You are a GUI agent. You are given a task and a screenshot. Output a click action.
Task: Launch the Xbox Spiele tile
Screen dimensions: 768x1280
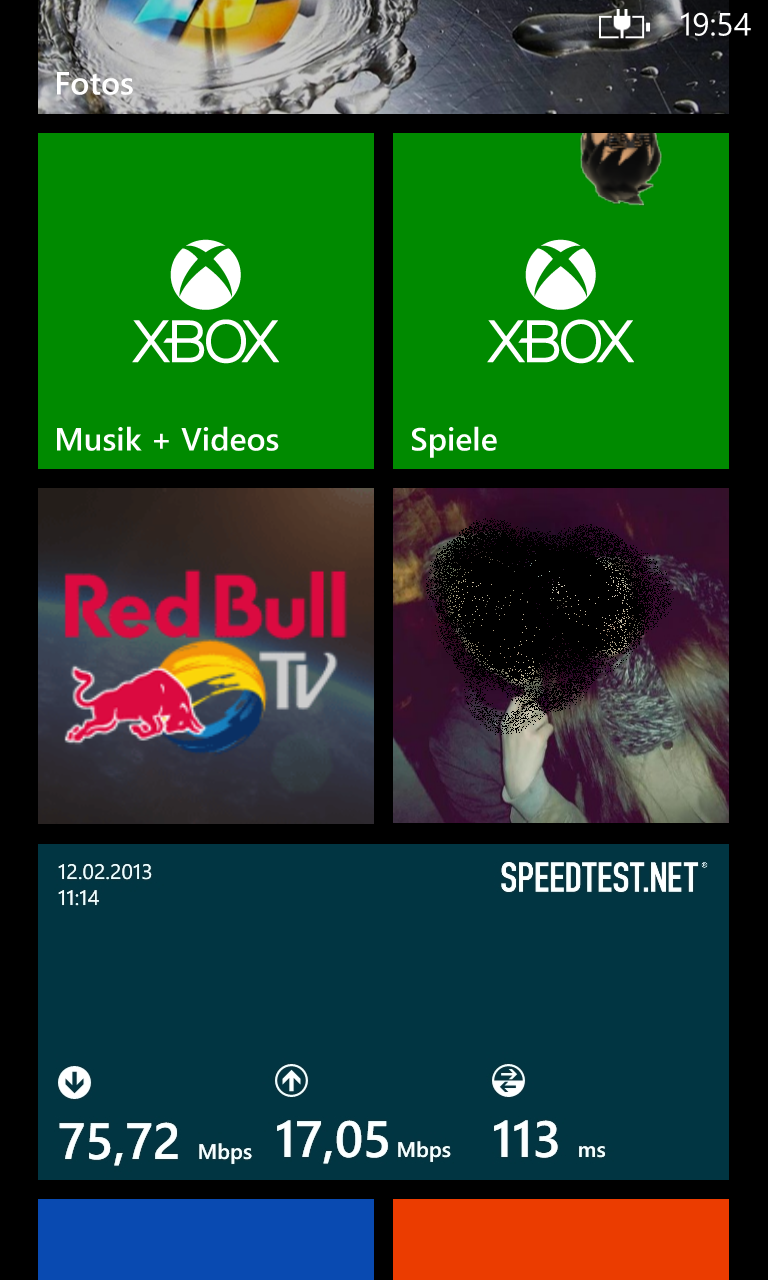point(561,301)
